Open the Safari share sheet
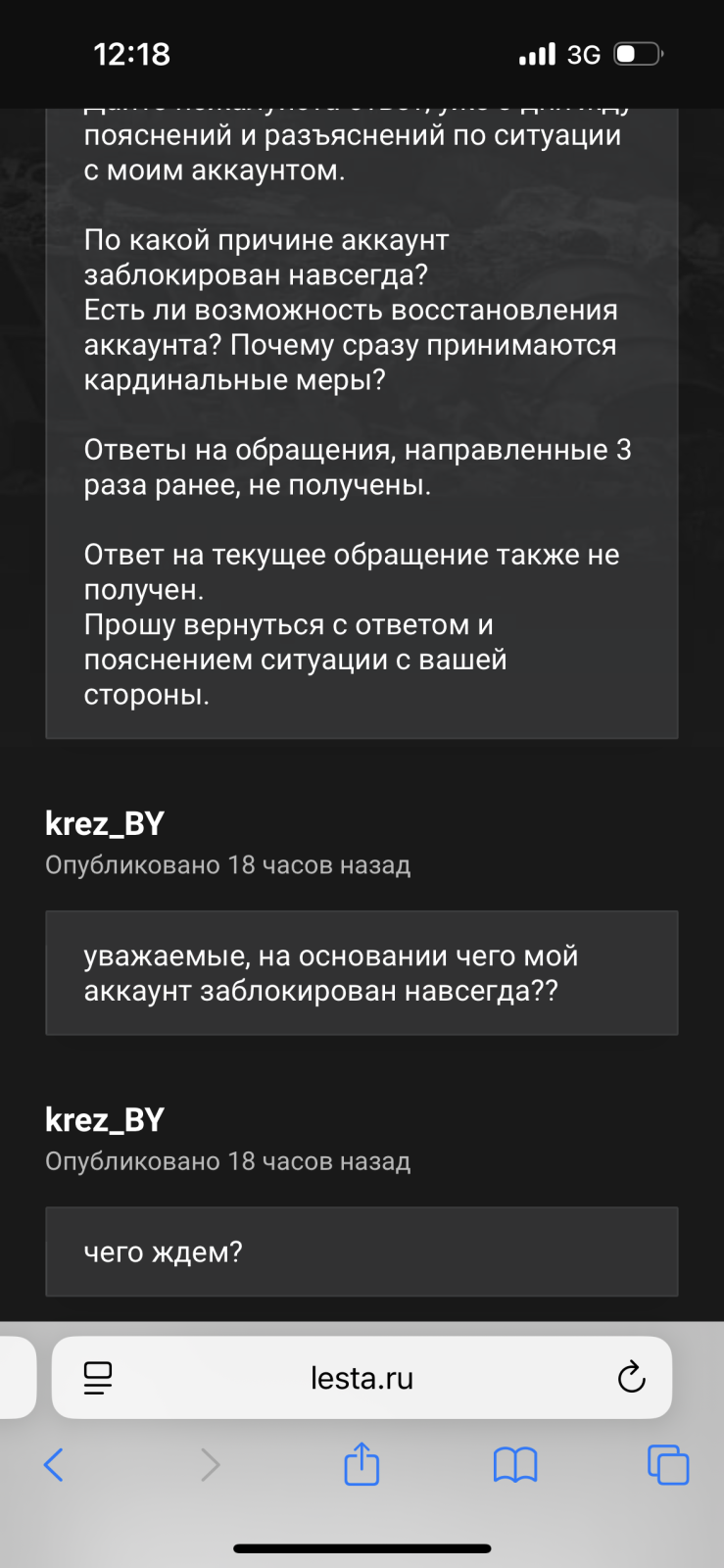This screenshot has height=1568, width=724. click(x=362, y=1464)
